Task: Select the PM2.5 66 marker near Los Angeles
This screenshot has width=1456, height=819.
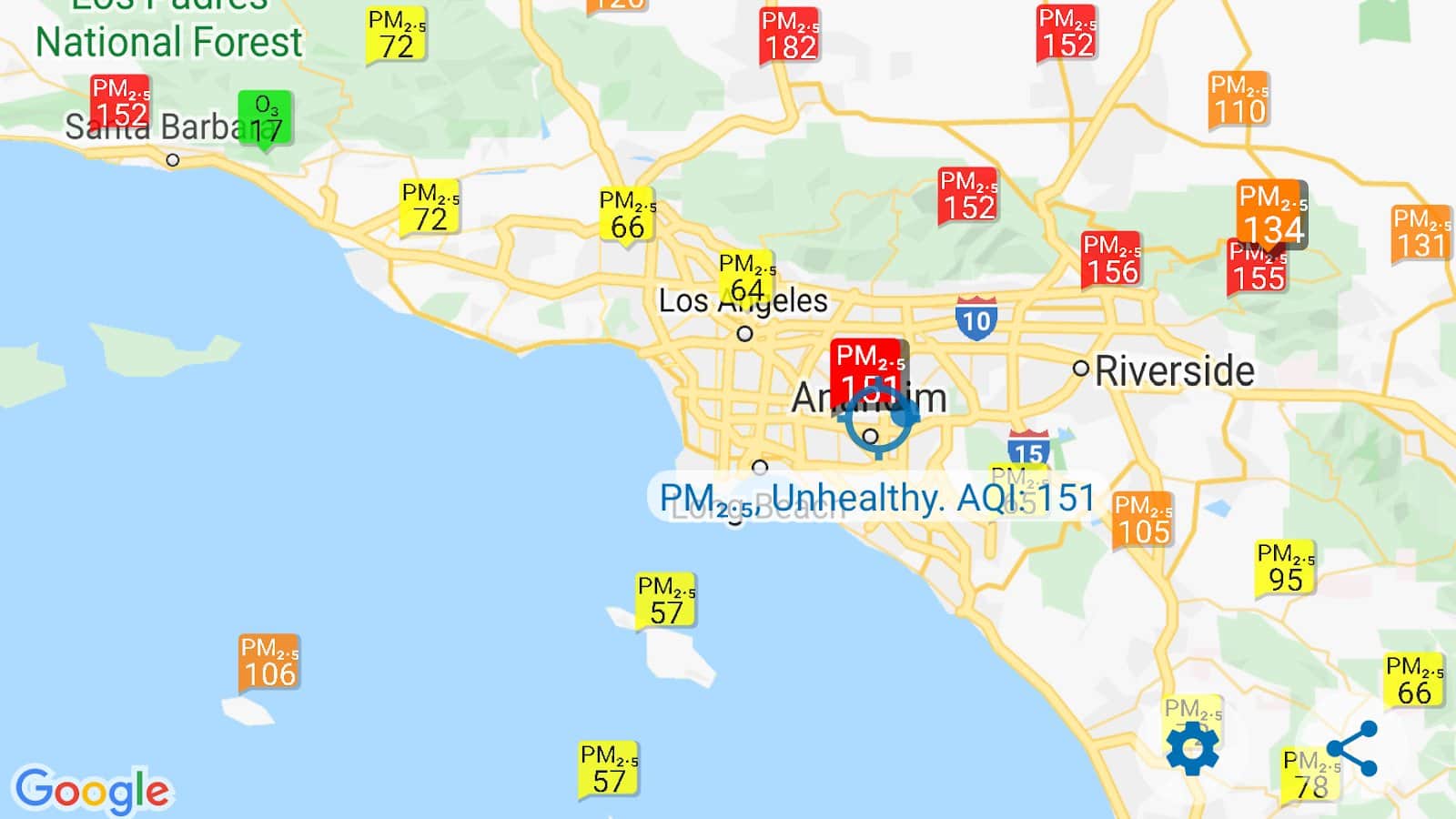Action: pyautogui.click(x=627, y=214)
